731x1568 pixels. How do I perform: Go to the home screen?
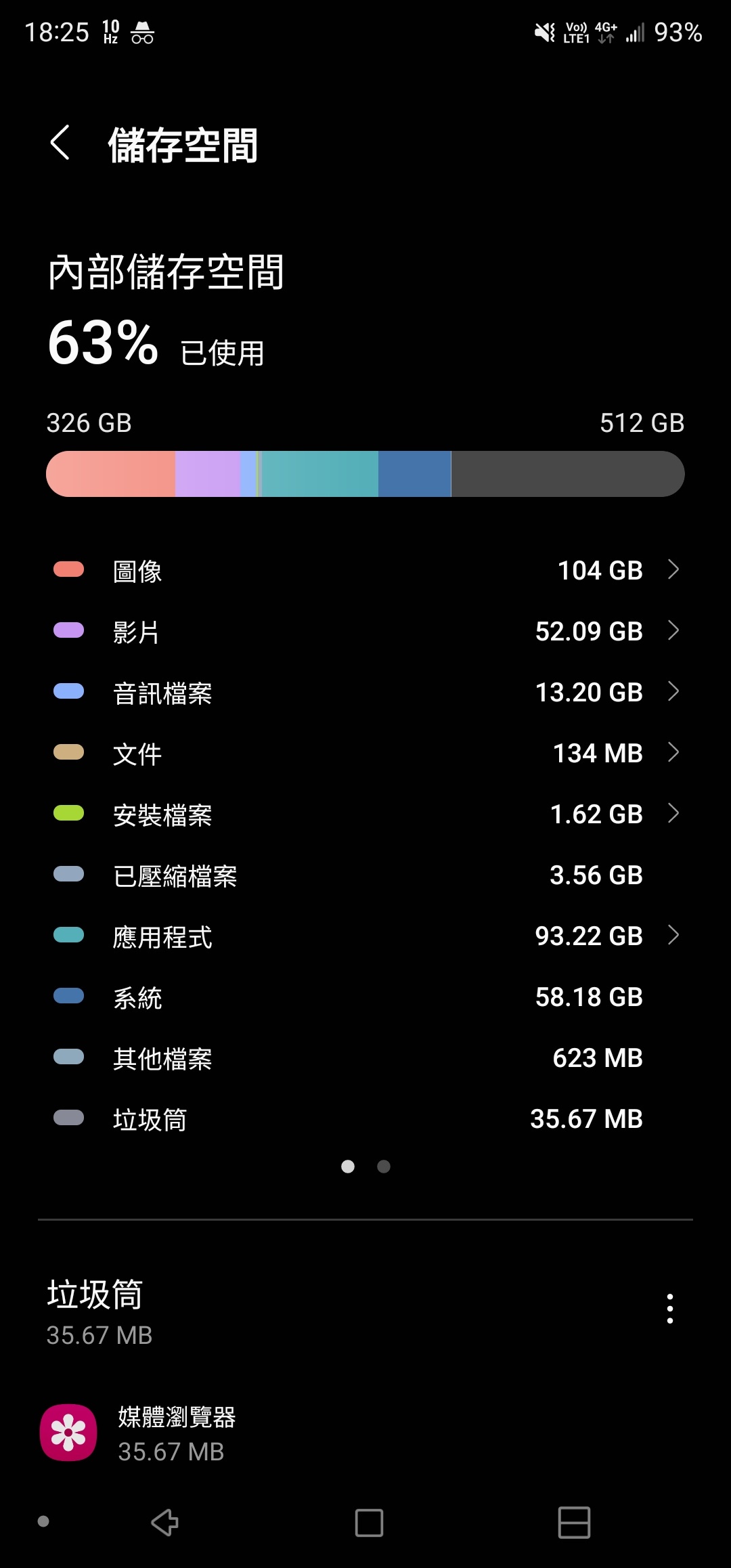(369, 1523)
